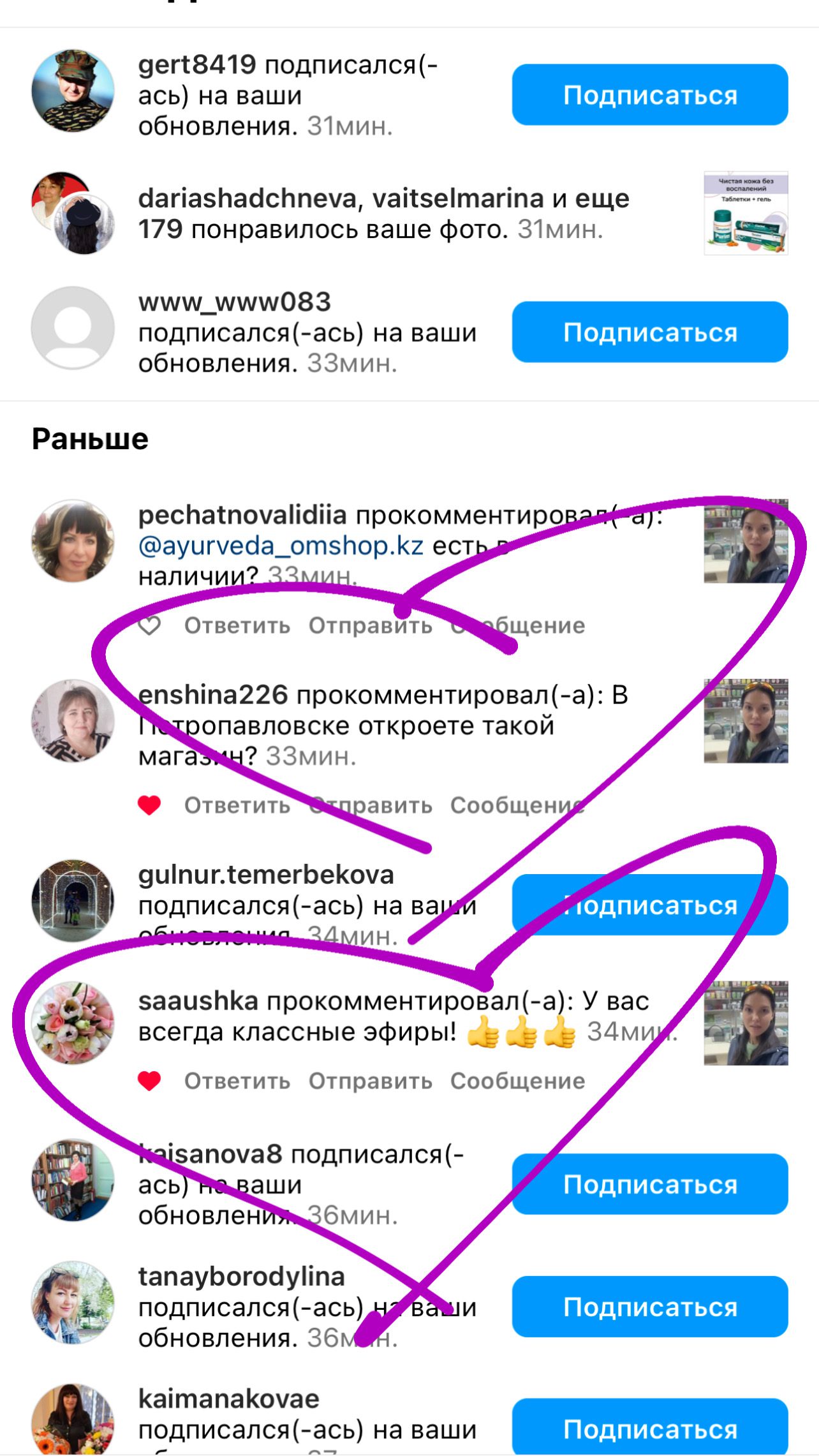Open gert8419's profile picture
819x1456 pixels.
pyautogui.click(x=73, y=91)
